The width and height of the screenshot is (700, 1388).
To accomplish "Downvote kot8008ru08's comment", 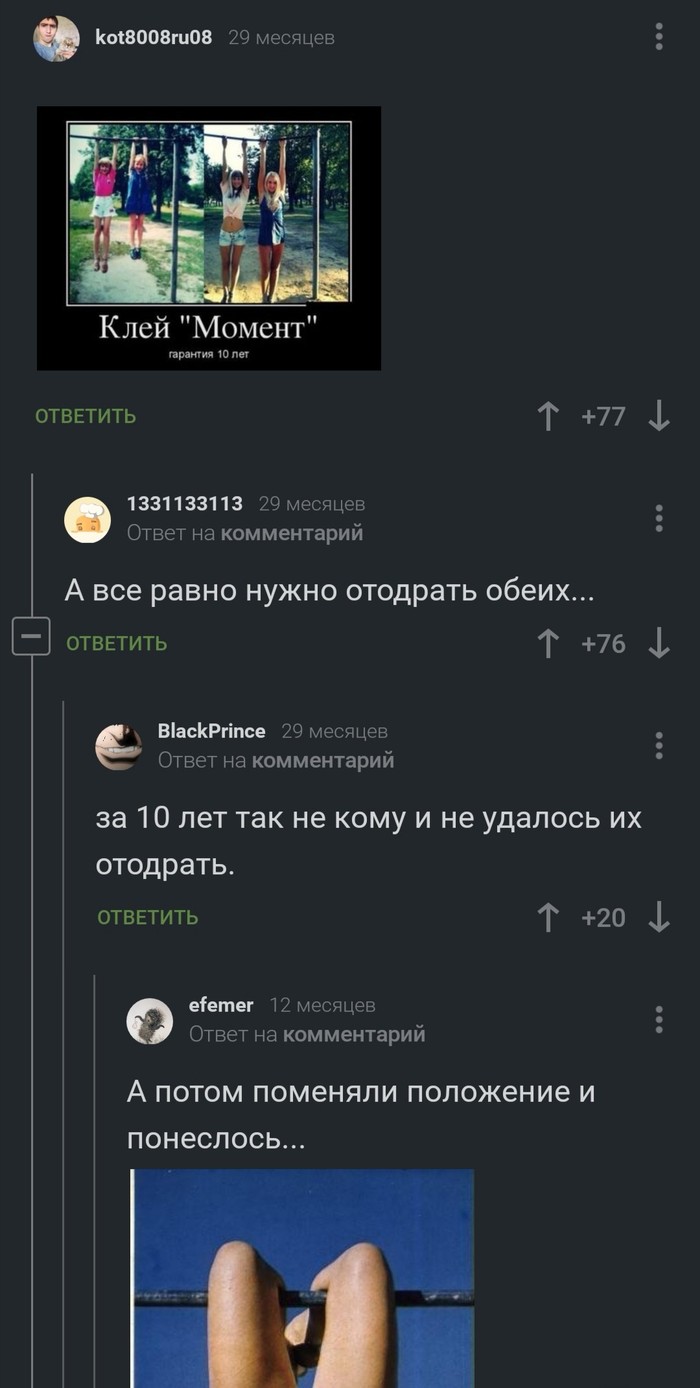I will pos(658,416).
